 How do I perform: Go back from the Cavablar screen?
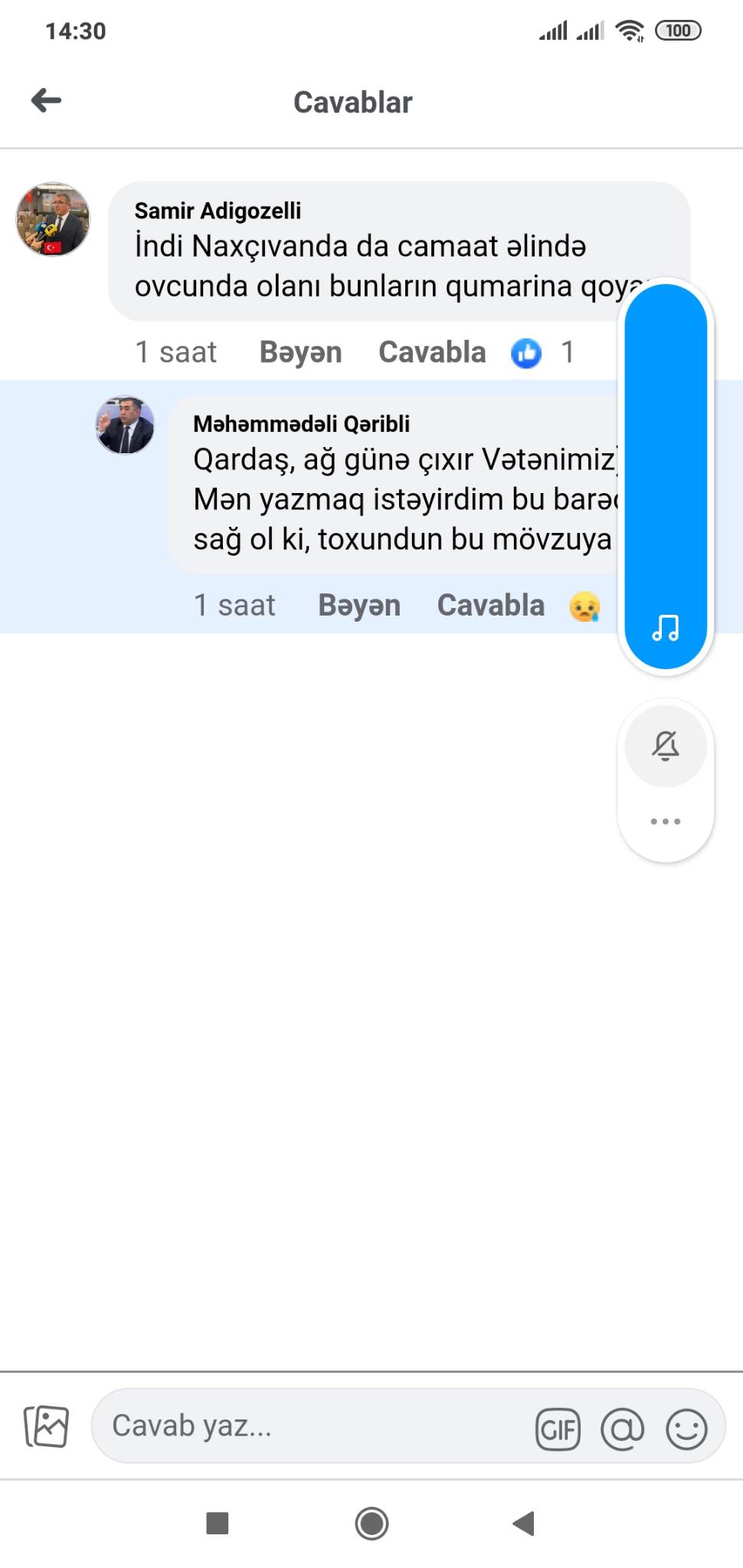click(47, 100)
